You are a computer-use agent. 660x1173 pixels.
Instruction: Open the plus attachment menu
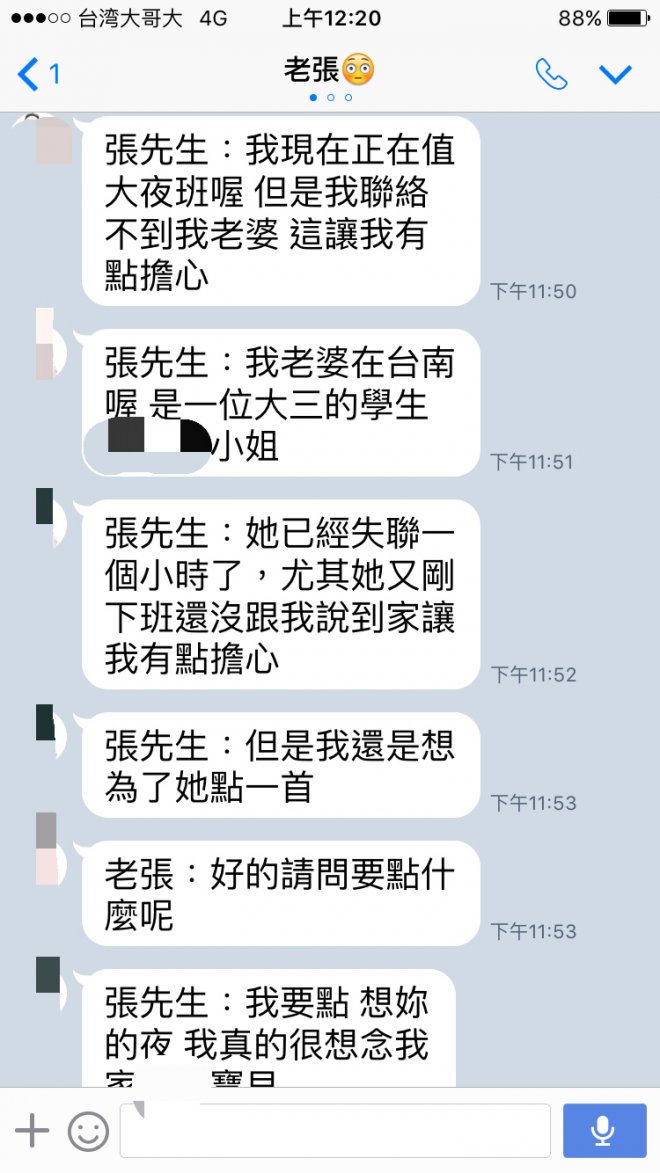coord(32,1130)
